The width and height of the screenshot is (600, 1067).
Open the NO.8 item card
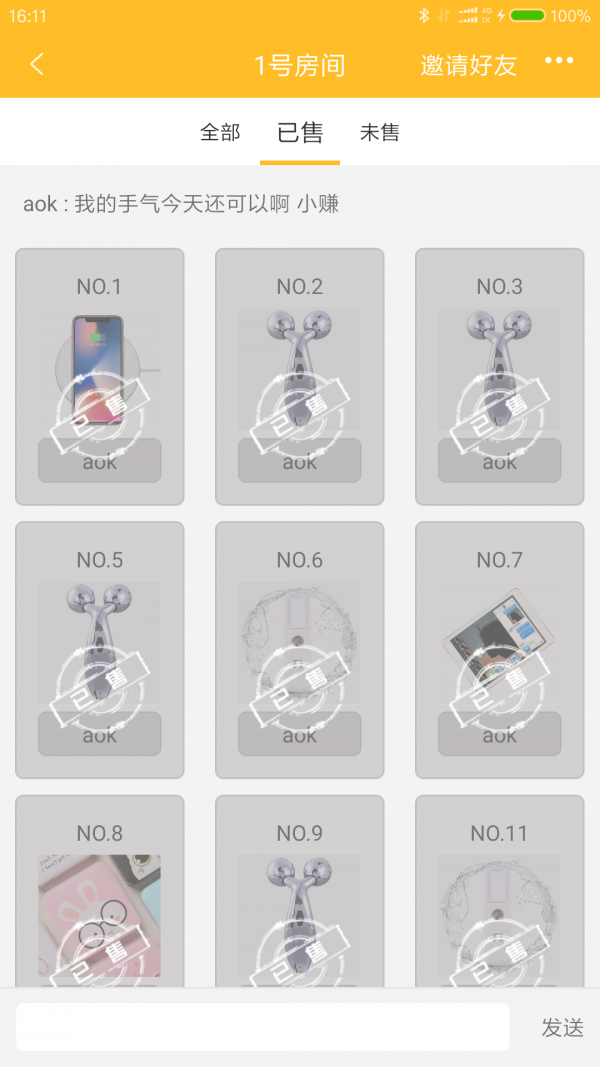click(100, 900)
